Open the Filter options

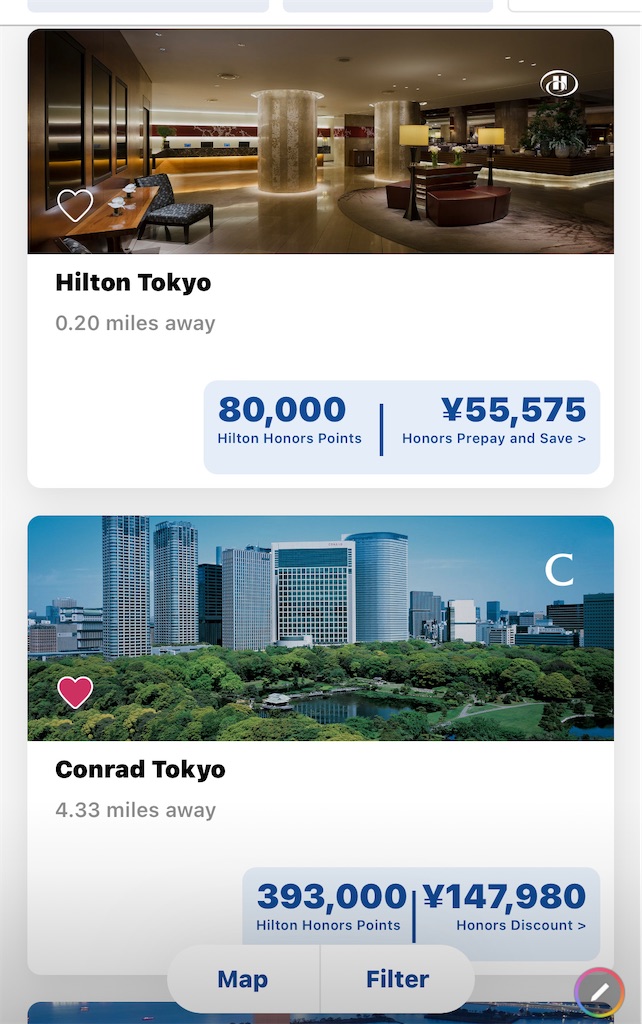click(x=397, y=979)
